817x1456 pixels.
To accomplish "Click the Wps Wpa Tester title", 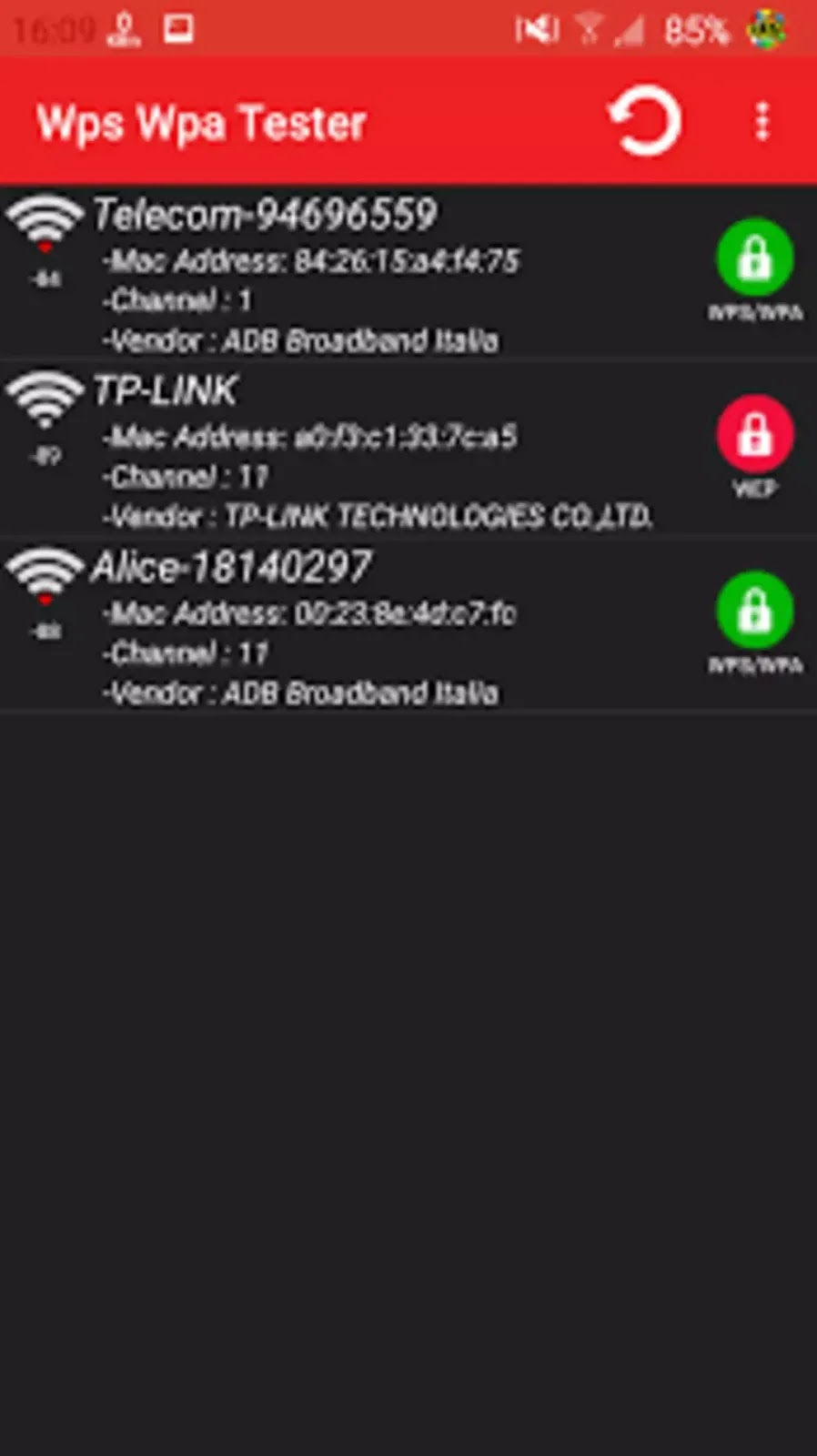I will coord(202,122).
